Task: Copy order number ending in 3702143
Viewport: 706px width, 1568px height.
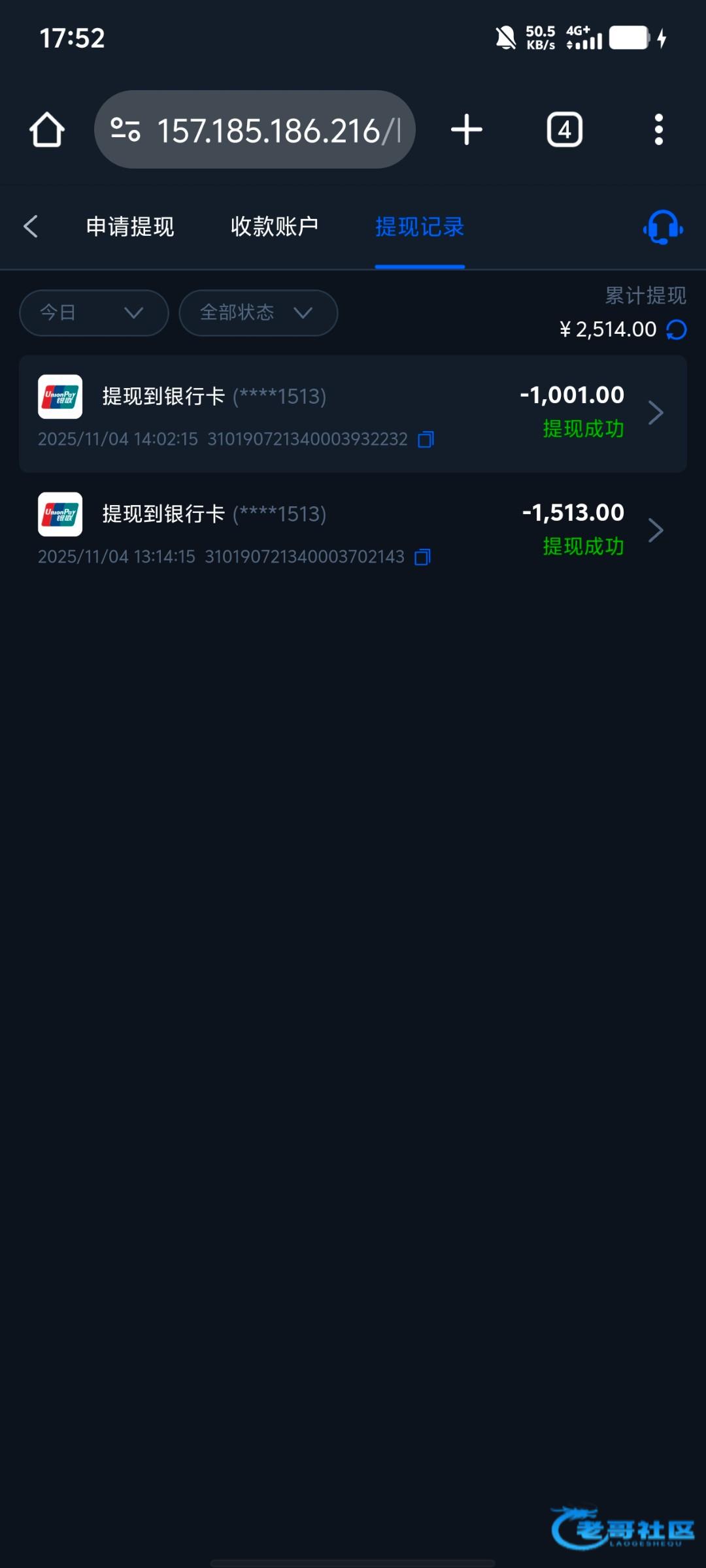Action: pyautogui.click(x=423, y=557)
